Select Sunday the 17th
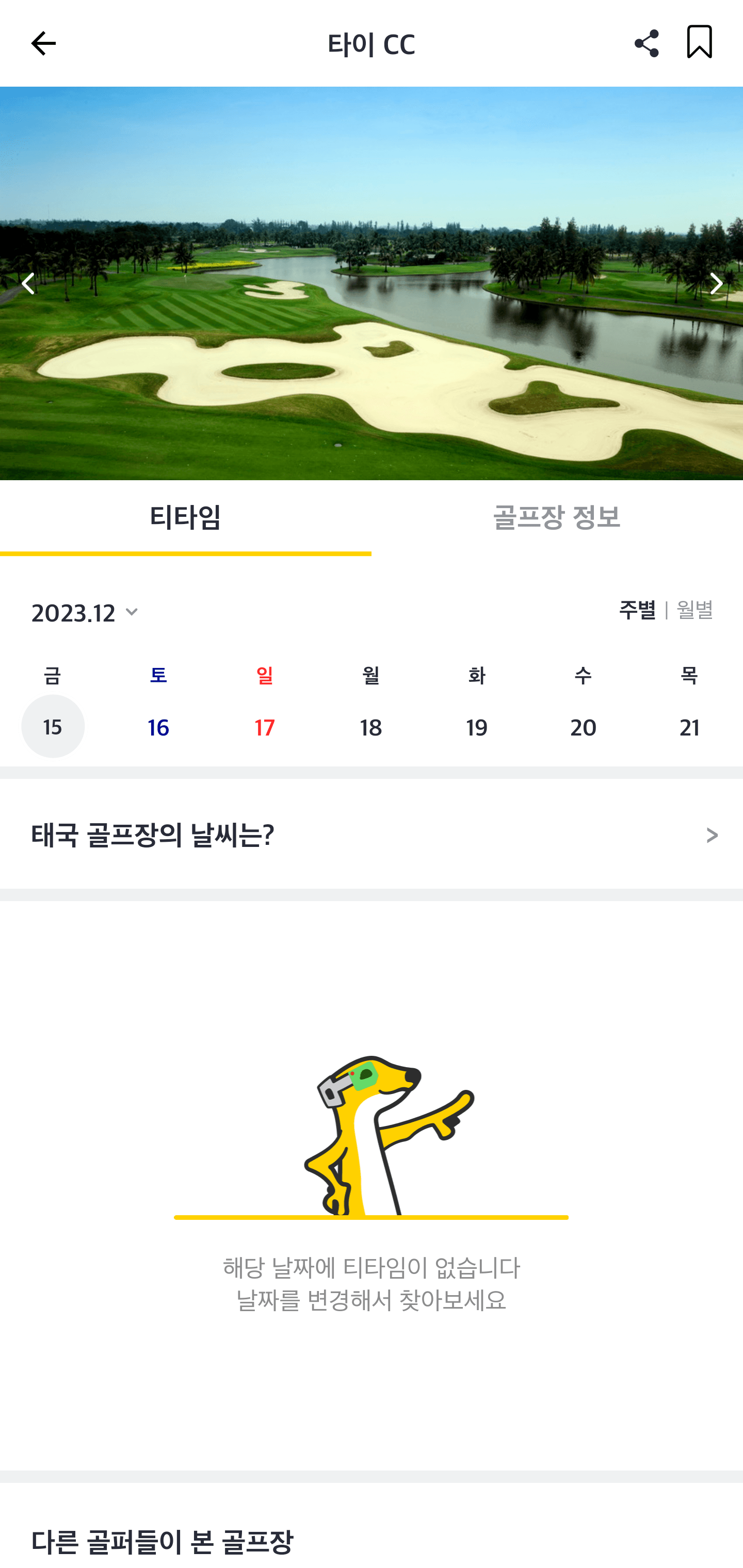743x1568 pixels. [265, 726]
